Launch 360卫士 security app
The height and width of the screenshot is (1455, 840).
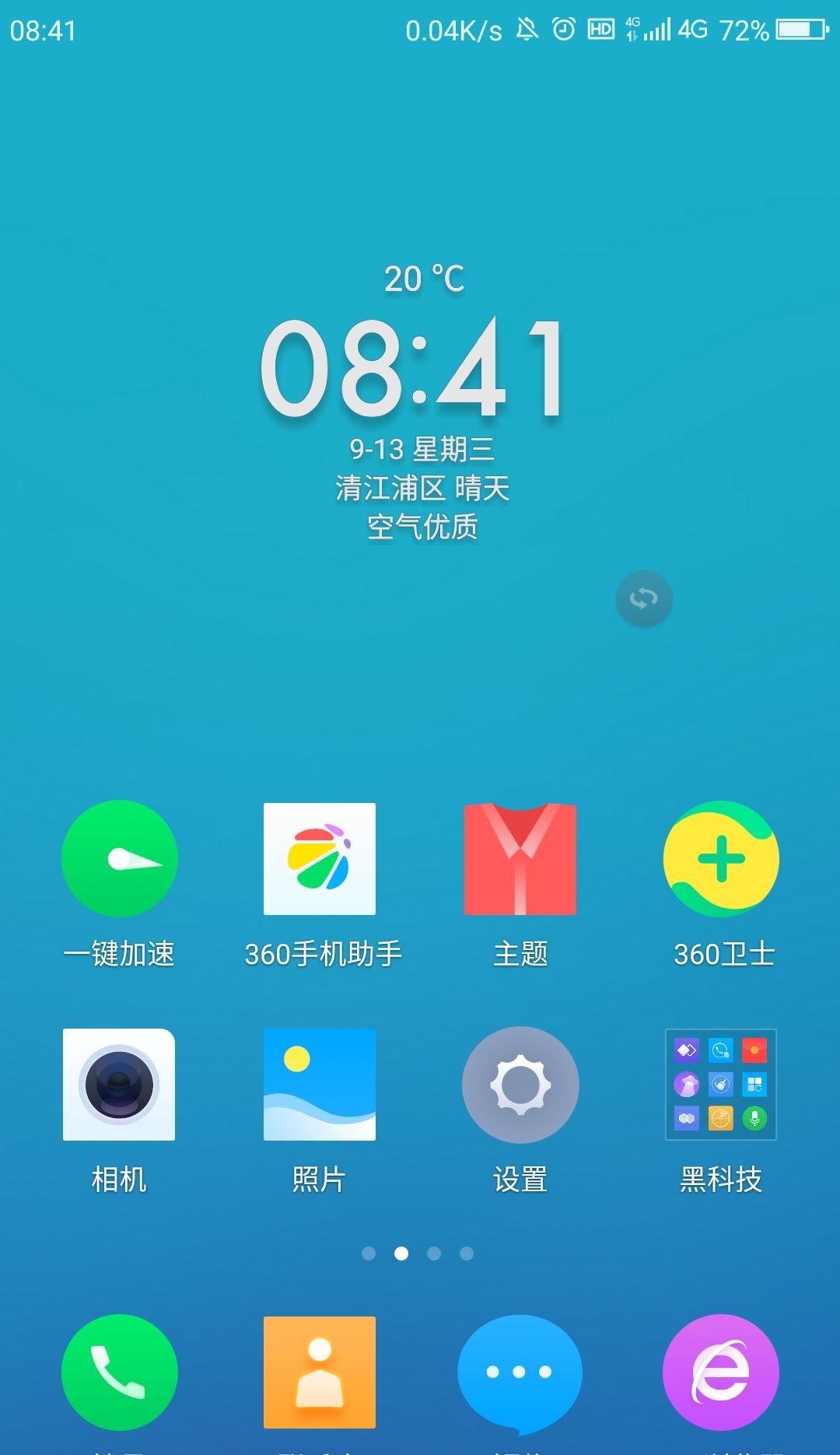(721, 859)
